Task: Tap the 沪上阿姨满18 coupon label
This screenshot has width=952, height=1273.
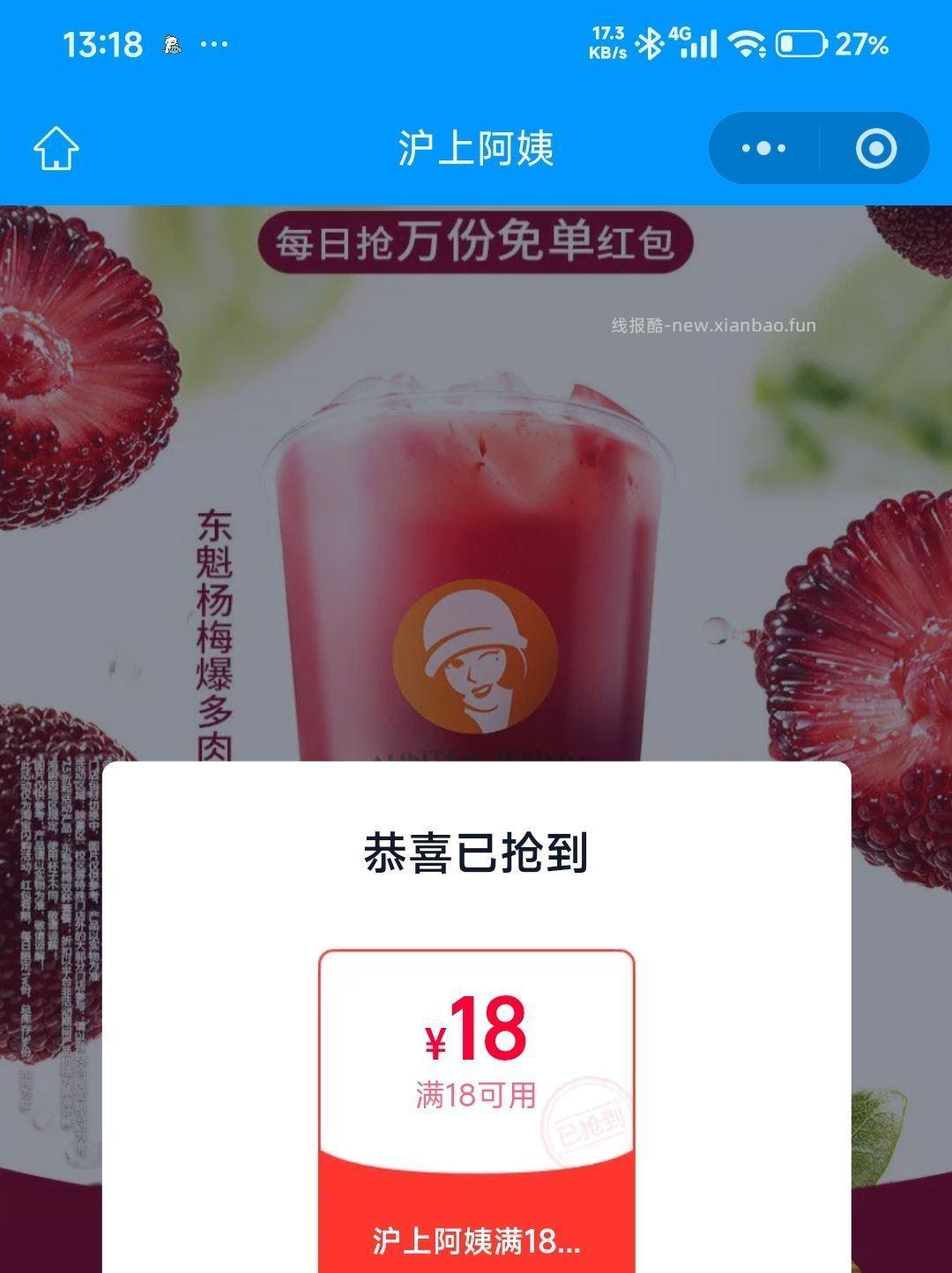Action: (x=476, y=1243)
